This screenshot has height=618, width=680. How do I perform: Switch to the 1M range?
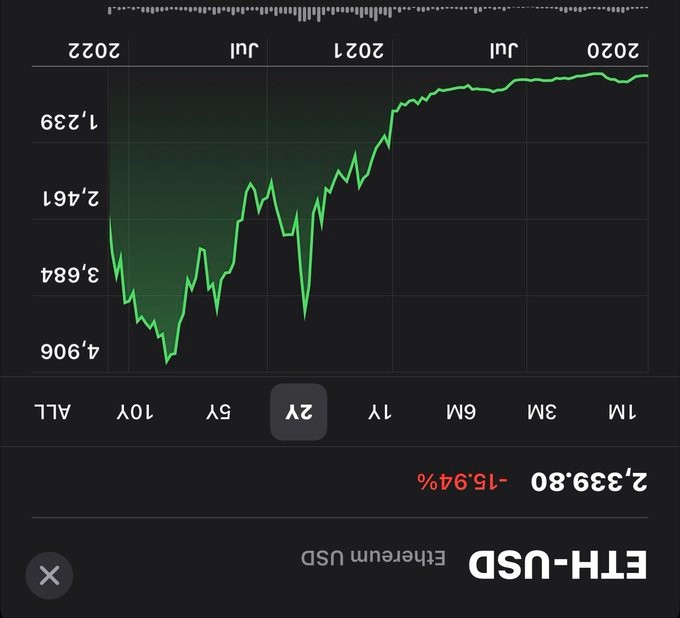coord(622,412)
